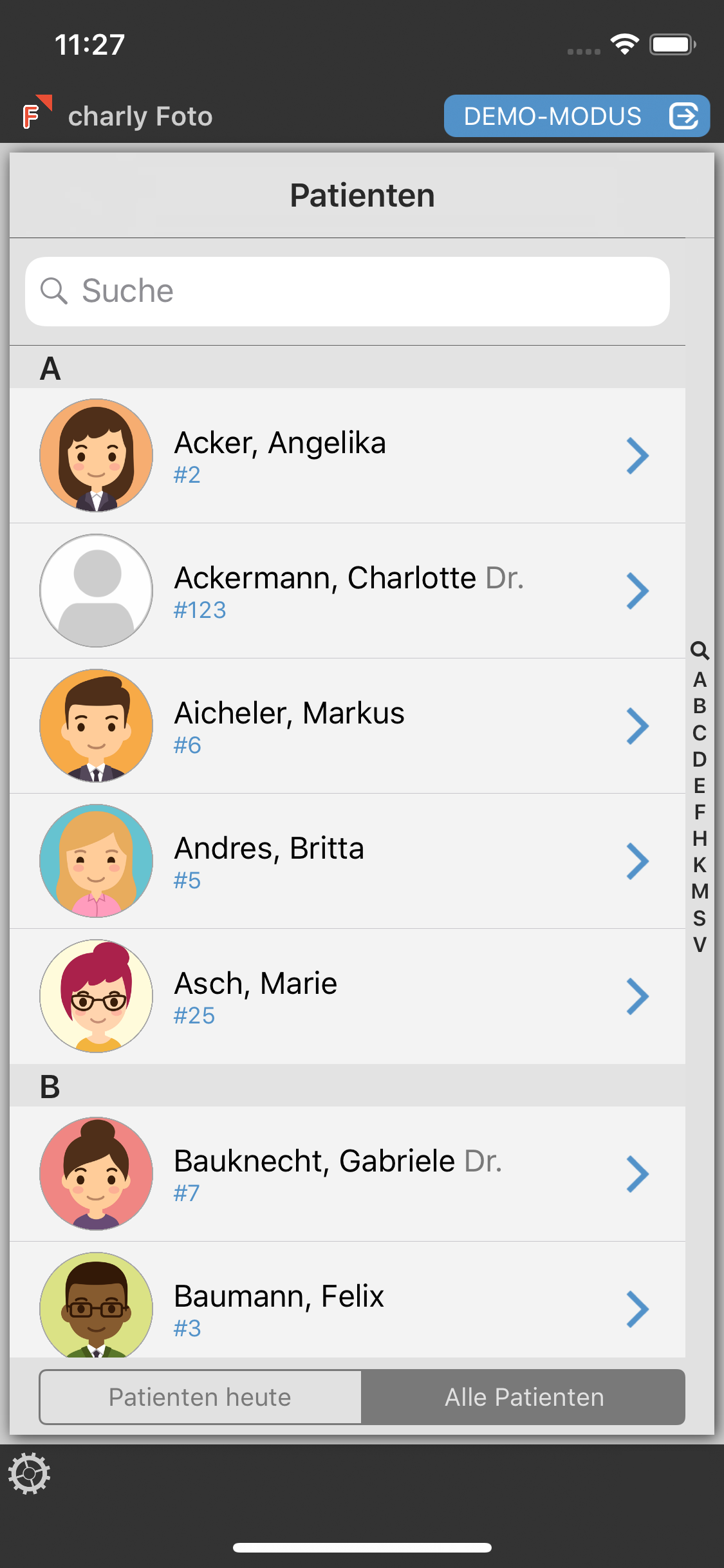Open patient Asch, Marie
The width and height of the screenshot is (724, 1568).
pyautogui.click(x=348, y=996)
